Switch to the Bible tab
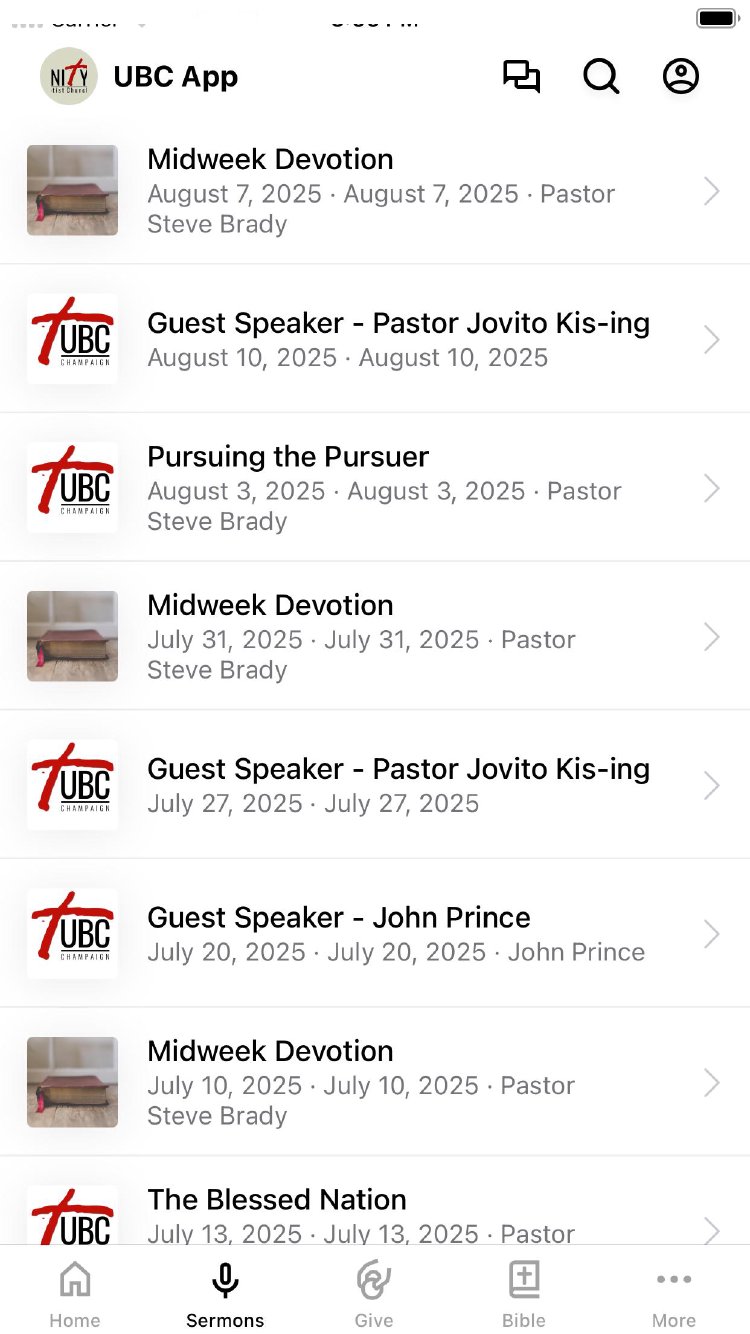 [x=524, y=1294]
